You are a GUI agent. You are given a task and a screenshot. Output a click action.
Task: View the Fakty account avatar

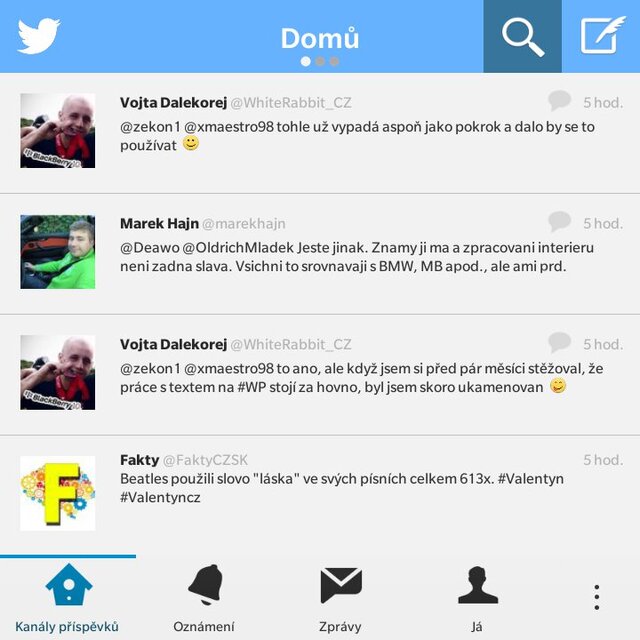pyautogui.click(x=58, y=493)
